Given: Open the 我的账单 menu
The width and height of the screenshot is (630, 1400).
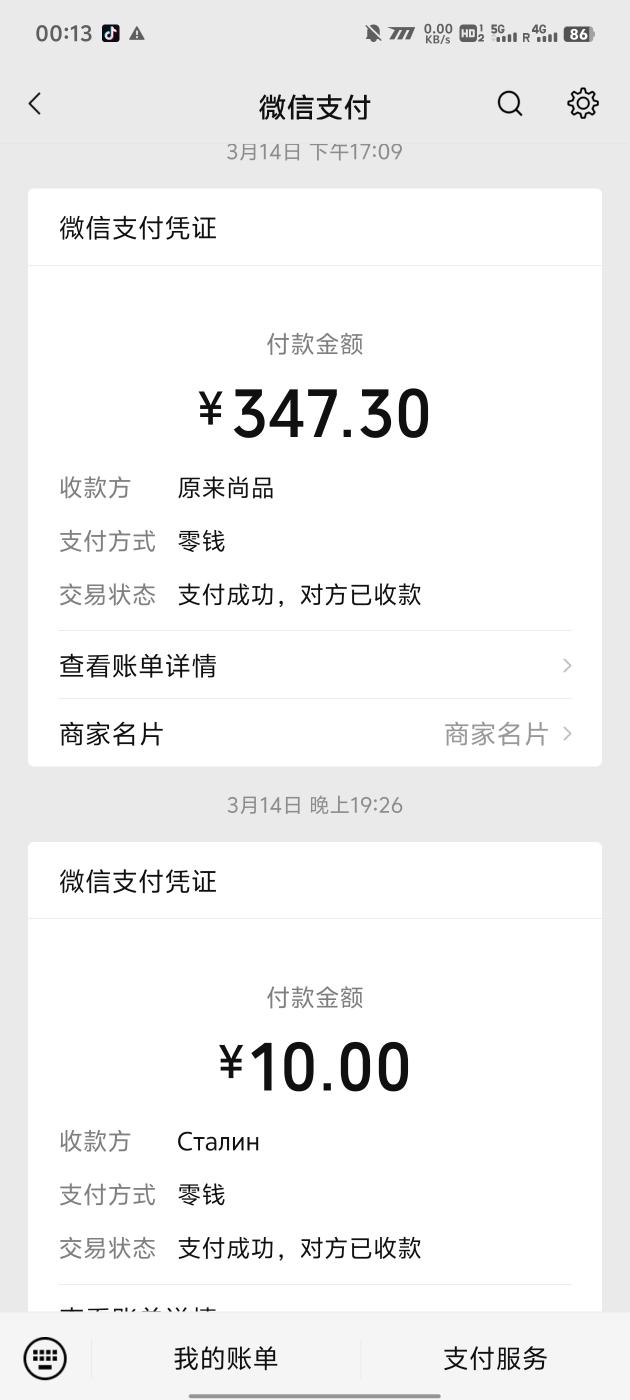Looking at the screenshot, I should tap(226, 1358).
